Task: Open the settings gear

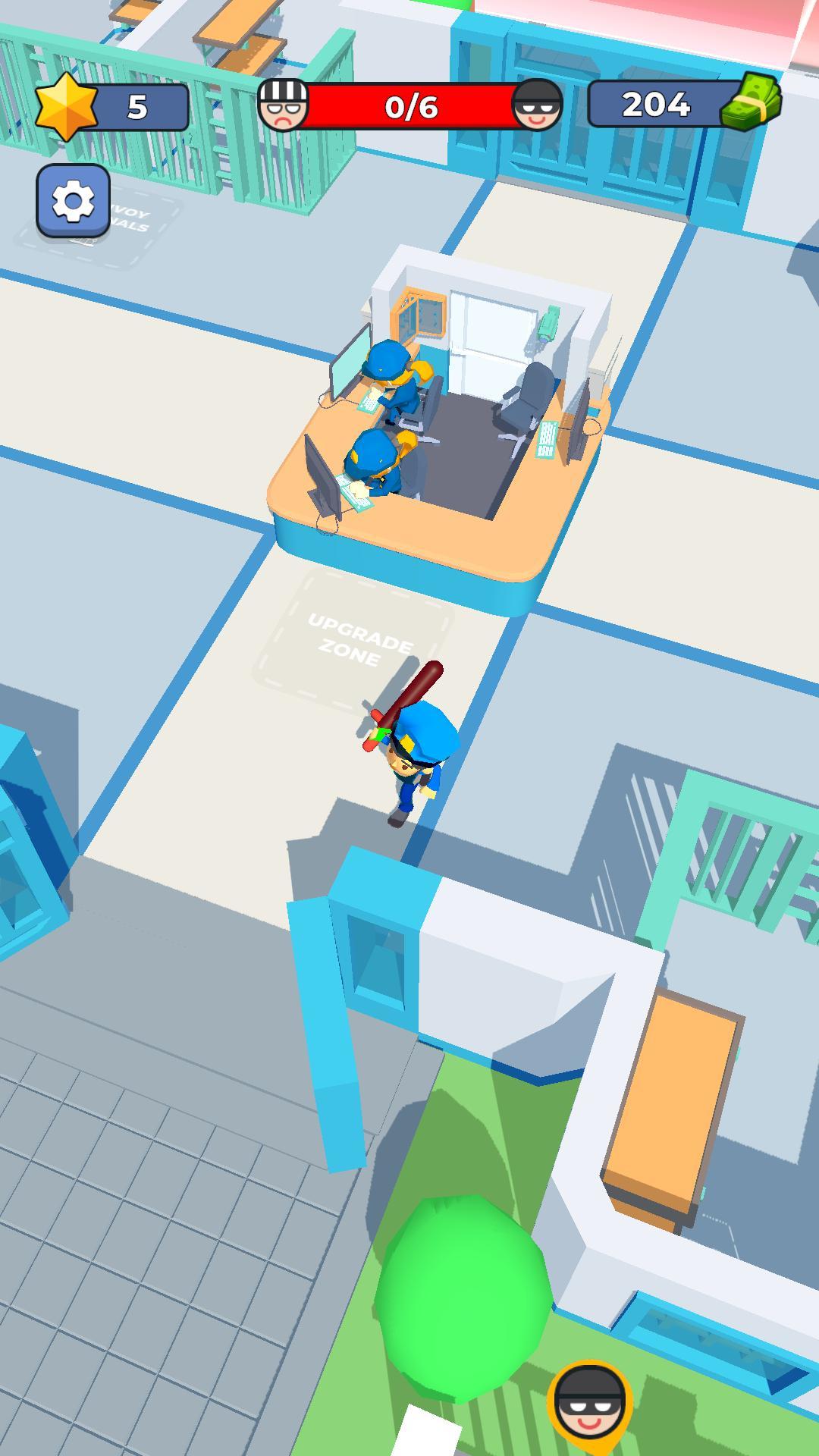Action: pyautogui.click(x=73, y=201)
